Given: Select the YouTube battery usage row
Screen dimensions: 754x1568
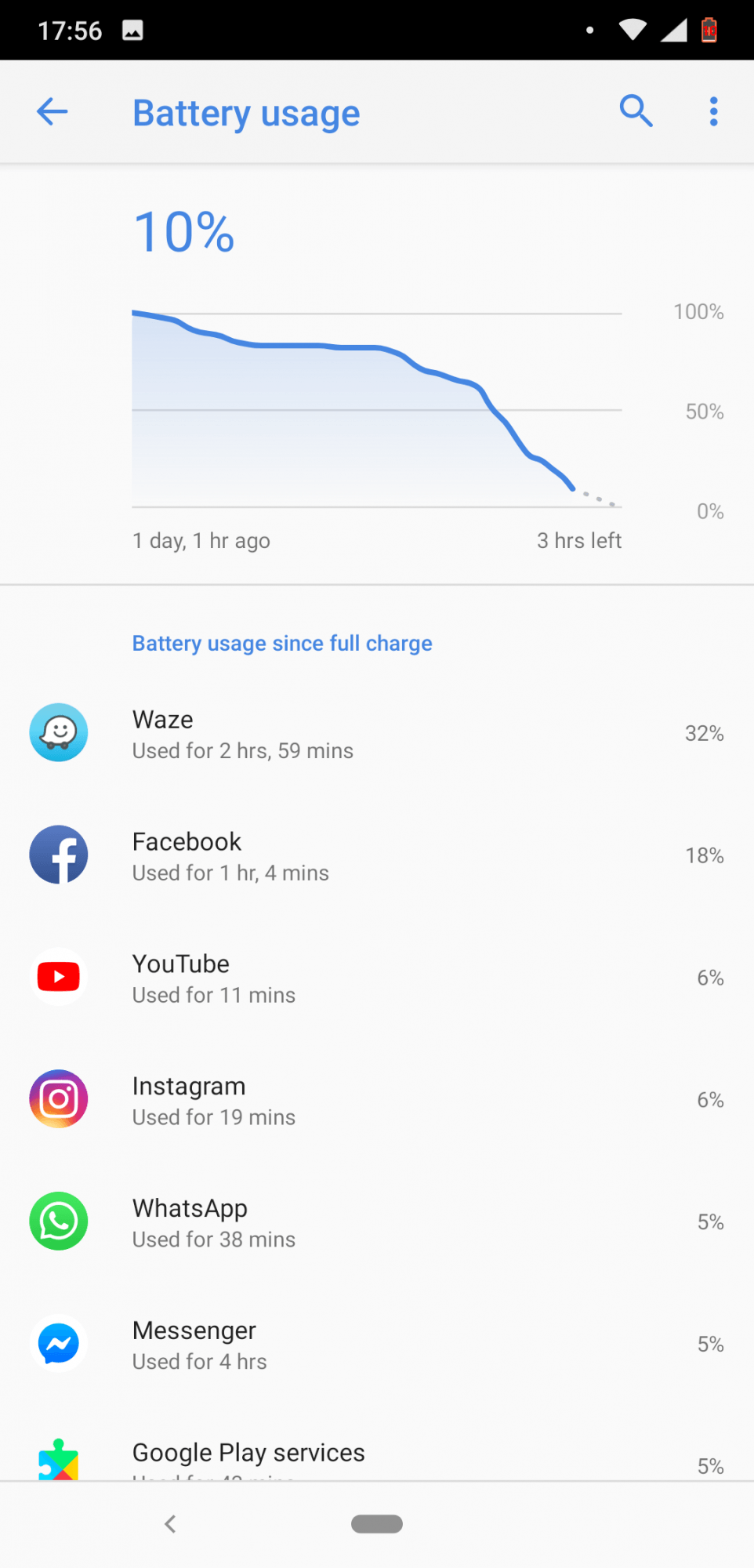Looking at the screenshot, I should coord(376,978).
